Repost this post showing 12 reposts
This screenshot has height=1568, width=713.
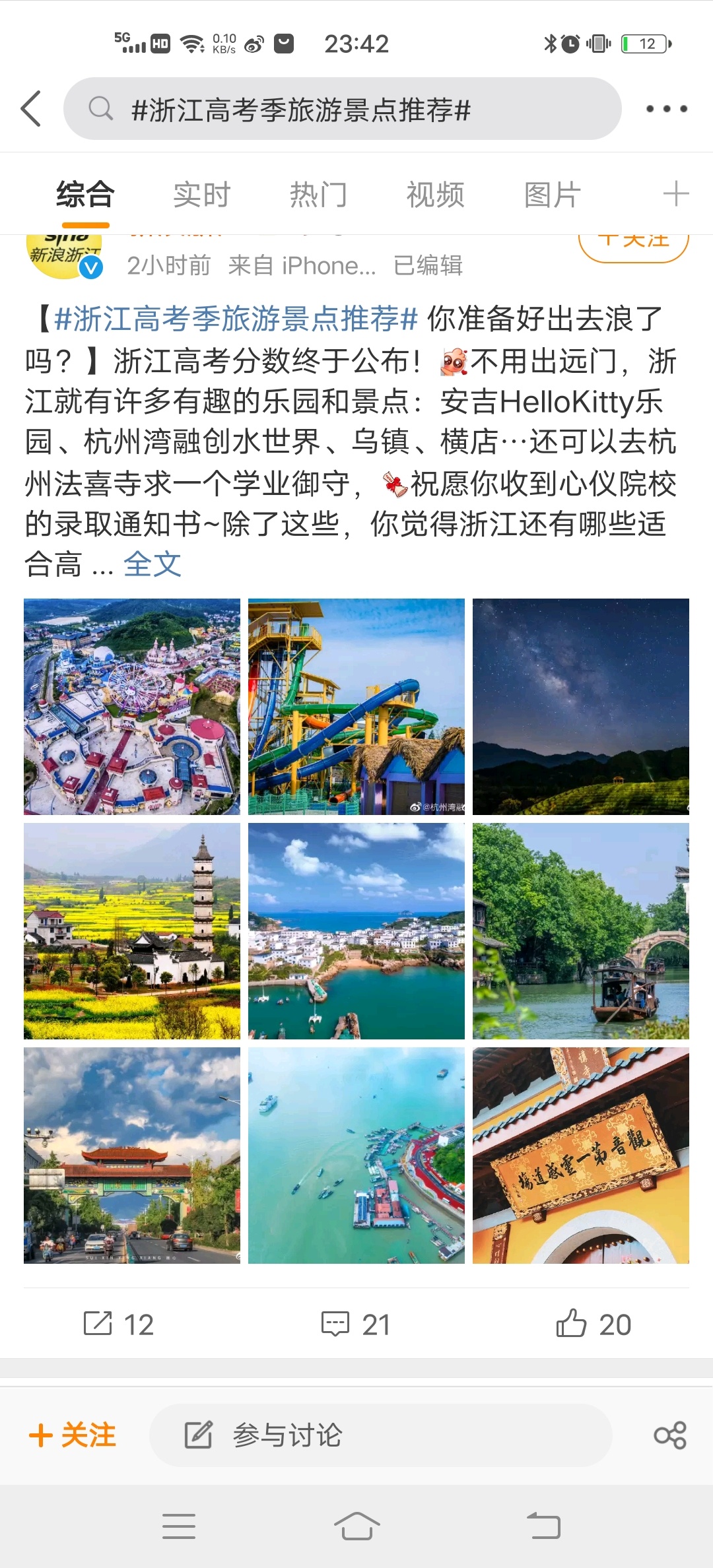click(119, 1324)
